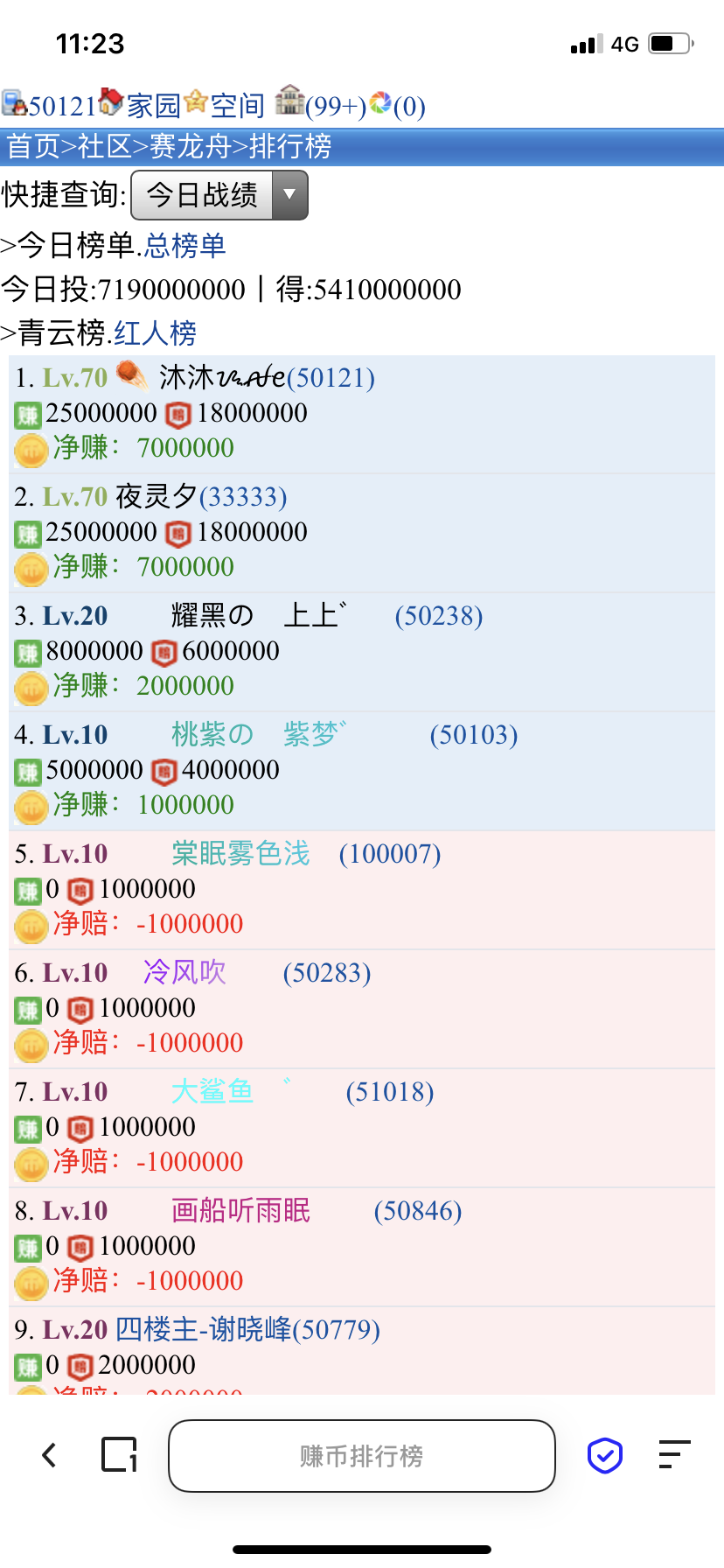Open 社区 in the breadcrumb
724x1568 pixels.
[104, 146]
